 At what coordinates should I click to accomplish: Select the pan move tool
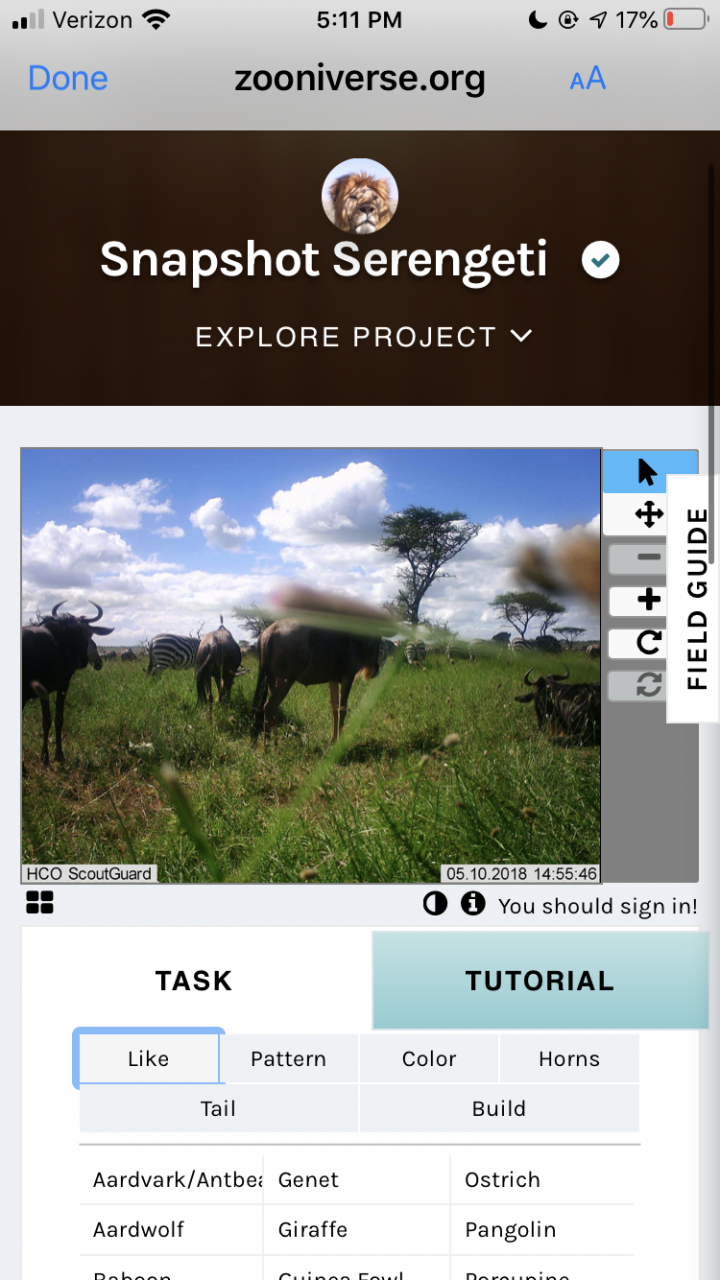click(x=648, y=515)
